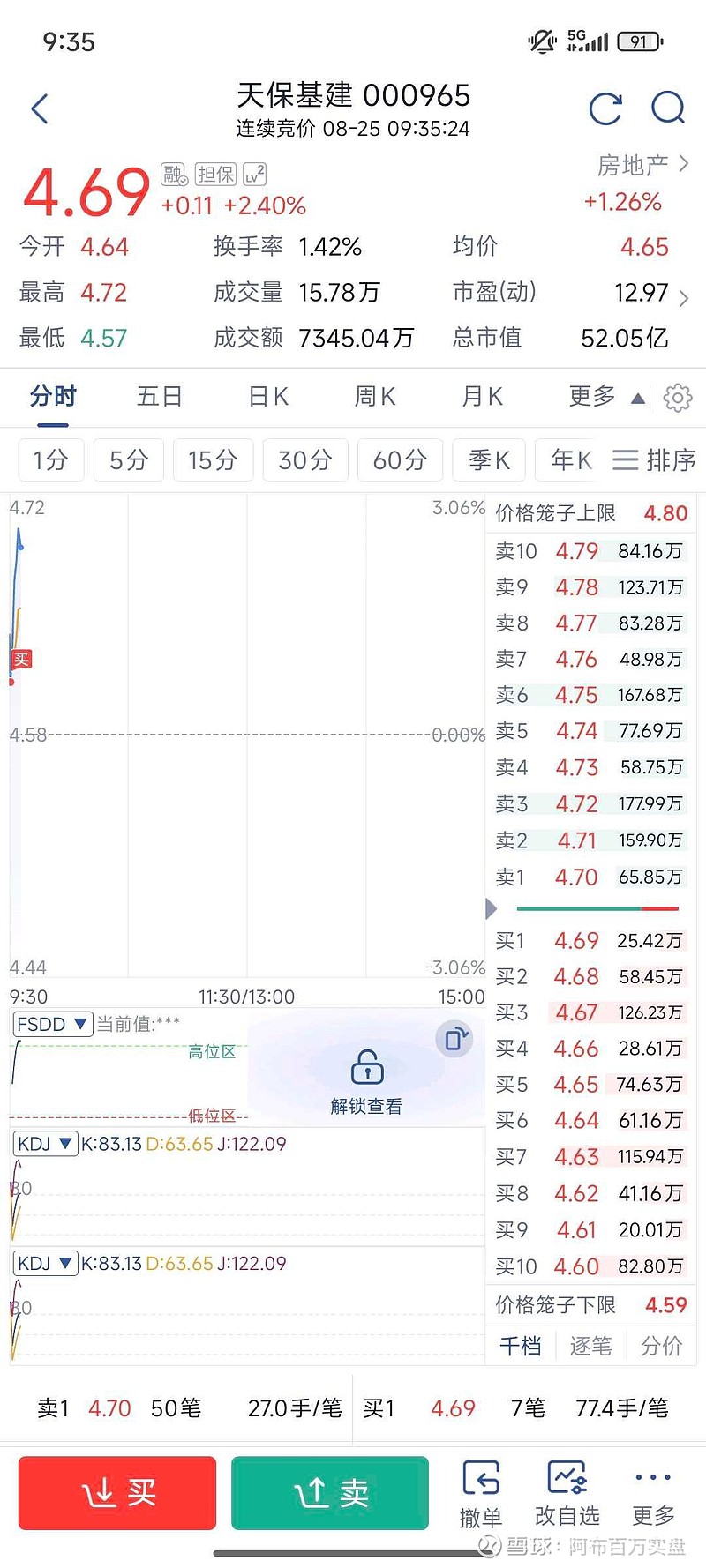Screen dimensions: 706x1568
Task: Select the 15分 period chip
Action: (x=214, y=460)
